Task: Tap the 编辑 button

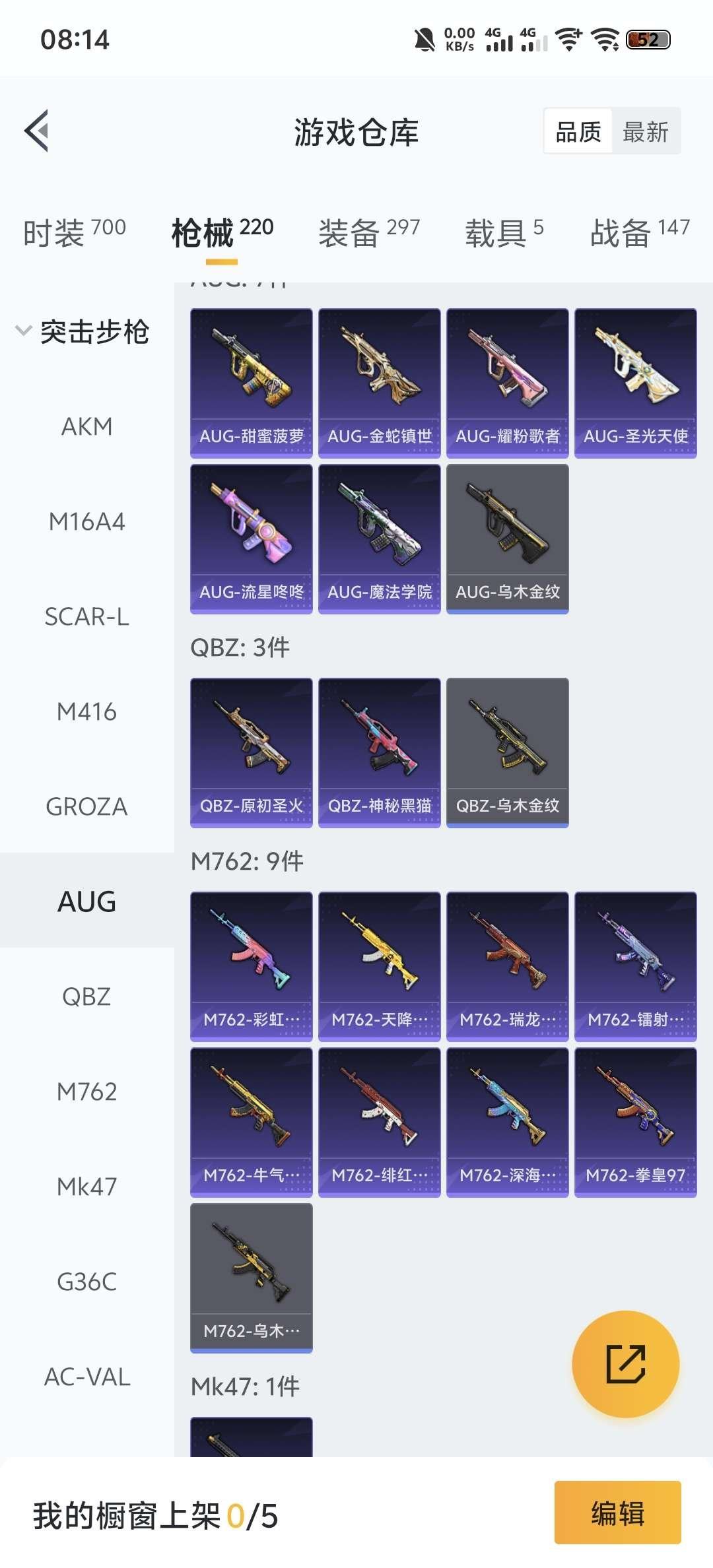Action: point(617,1513)
